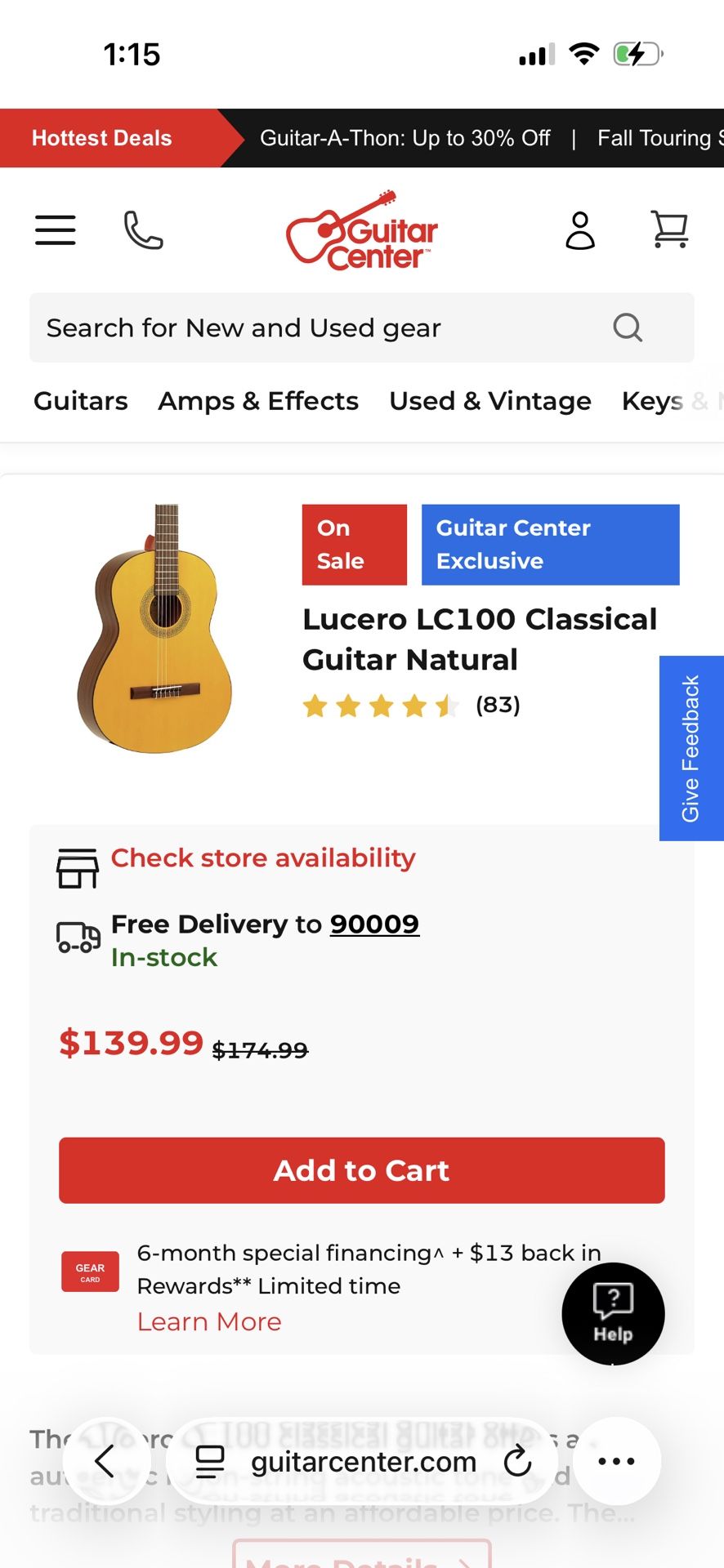Open the Help chat bubble
This screenshot has width=724, height=1568.
click(x=613, y=1313)
